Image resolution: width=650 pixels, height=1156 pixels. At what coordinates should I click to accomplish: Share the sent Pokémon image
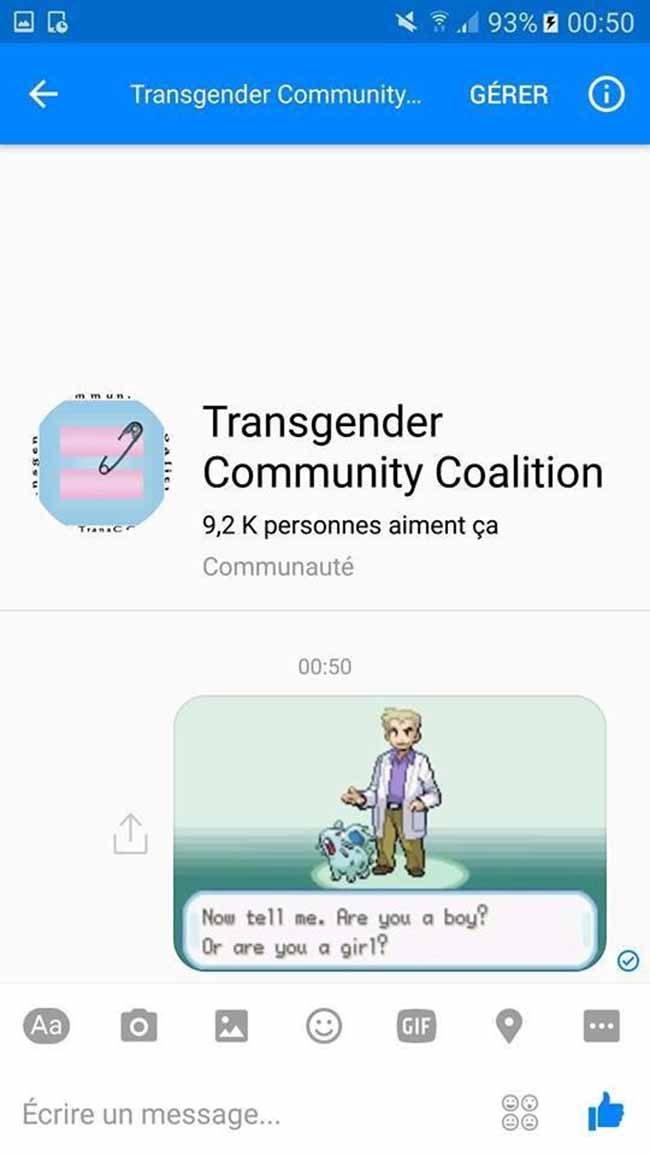[130, 834]
